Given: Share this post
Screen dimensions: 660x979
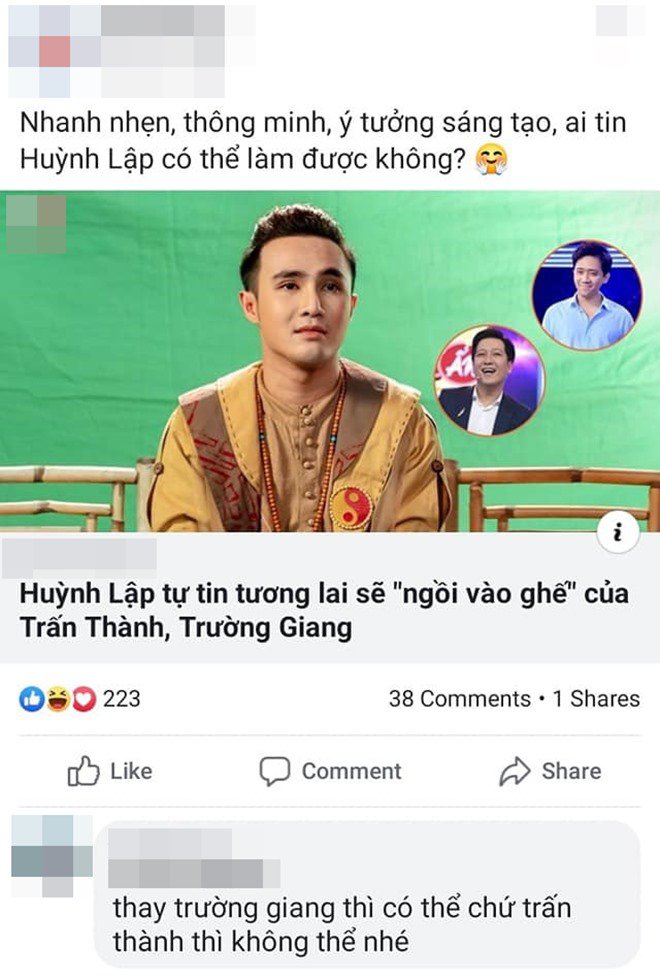Looking at the screenshot, I should 549,771.
